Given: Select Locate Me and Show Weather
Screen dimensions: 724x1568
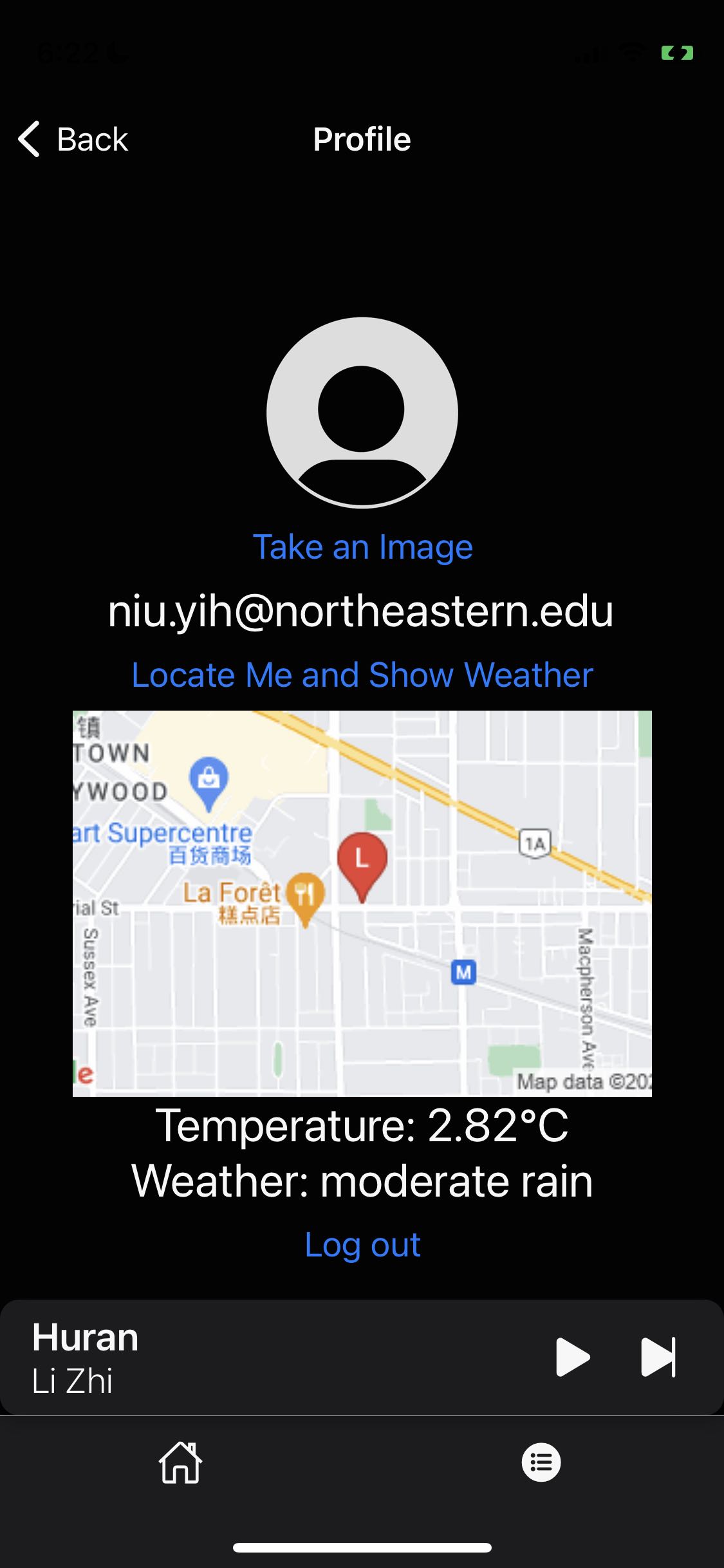Looking at the screenshot, I should pyautogui.click(x=362, y=675).
